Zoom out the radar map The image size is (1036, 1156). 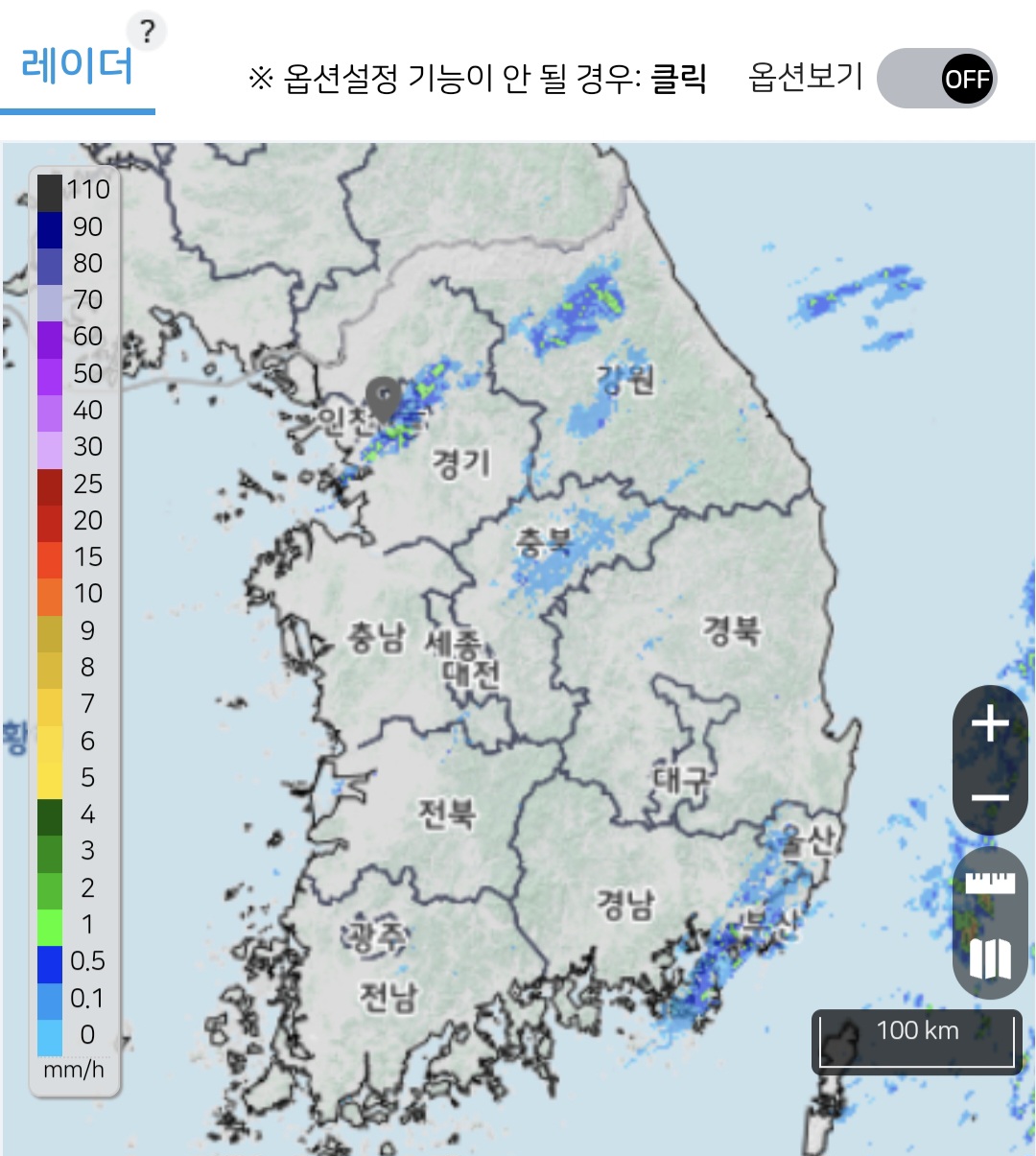(990, 798)
